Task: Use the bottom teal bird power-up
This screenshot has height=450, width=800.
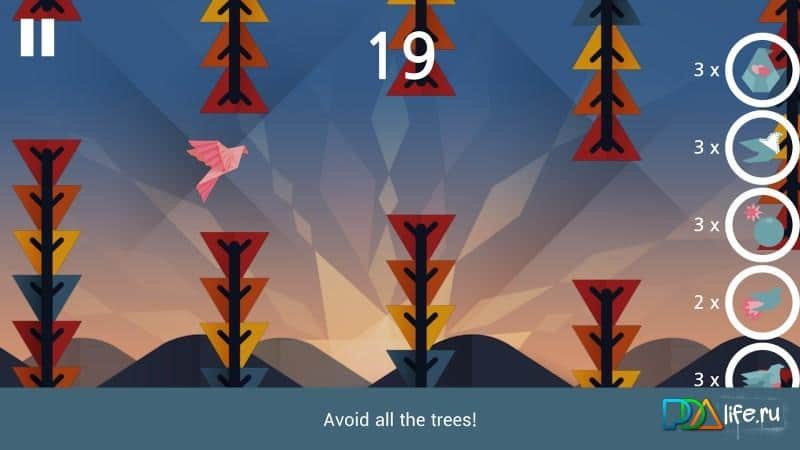Action: click(762, 375)
